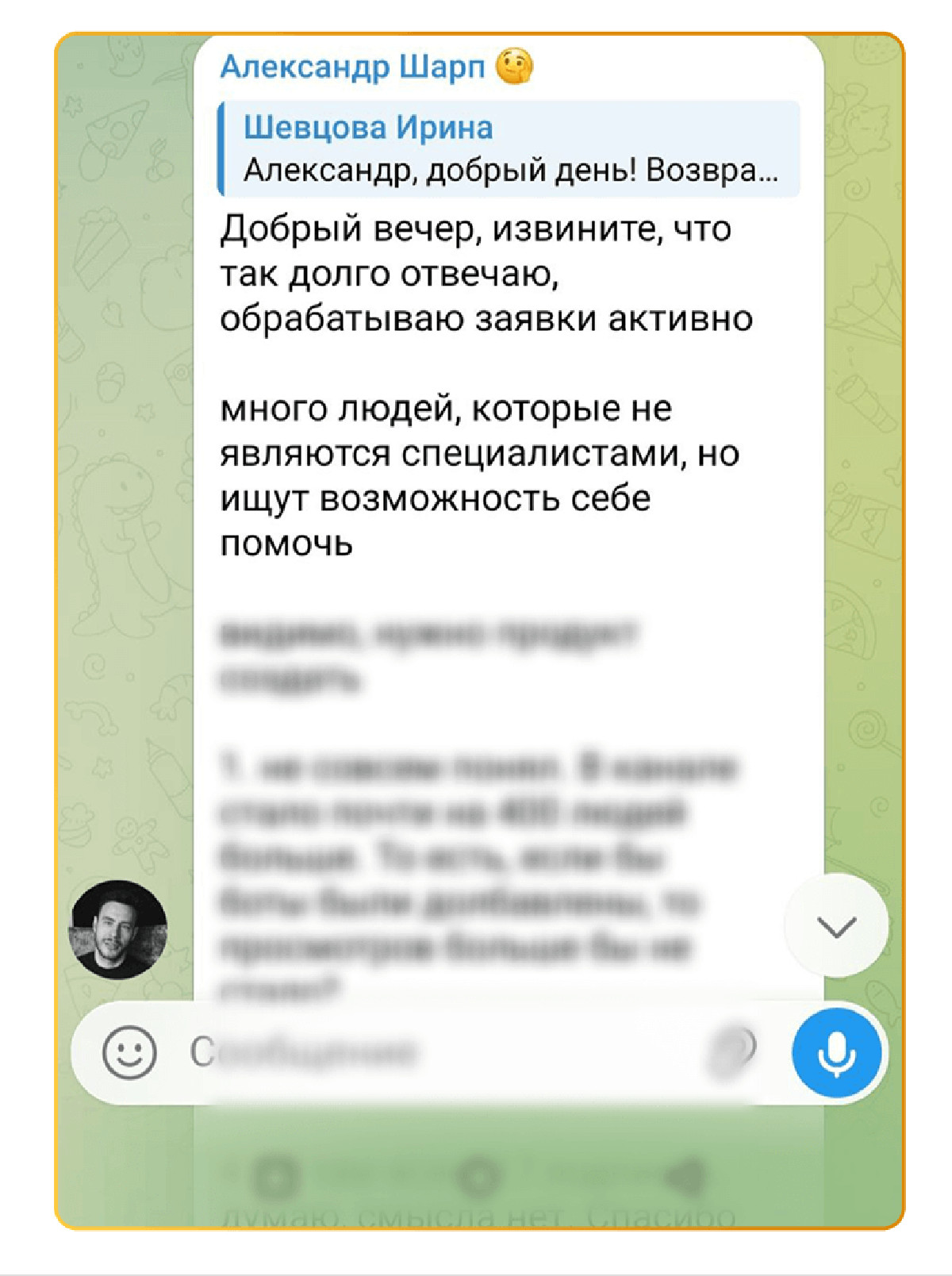Open the emoji picker

click(129, 1052)
